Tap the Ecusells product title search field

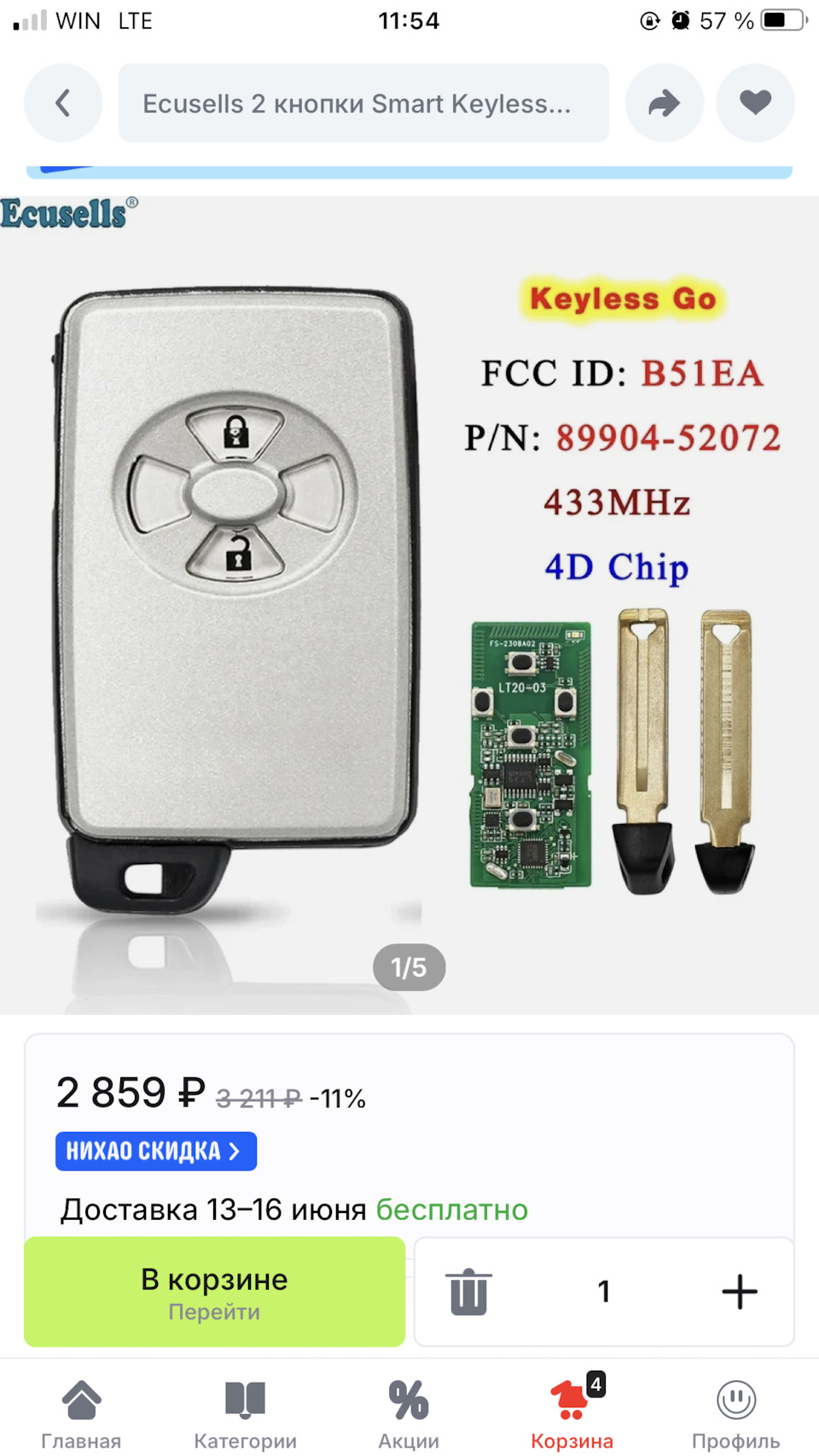(363, 103)
